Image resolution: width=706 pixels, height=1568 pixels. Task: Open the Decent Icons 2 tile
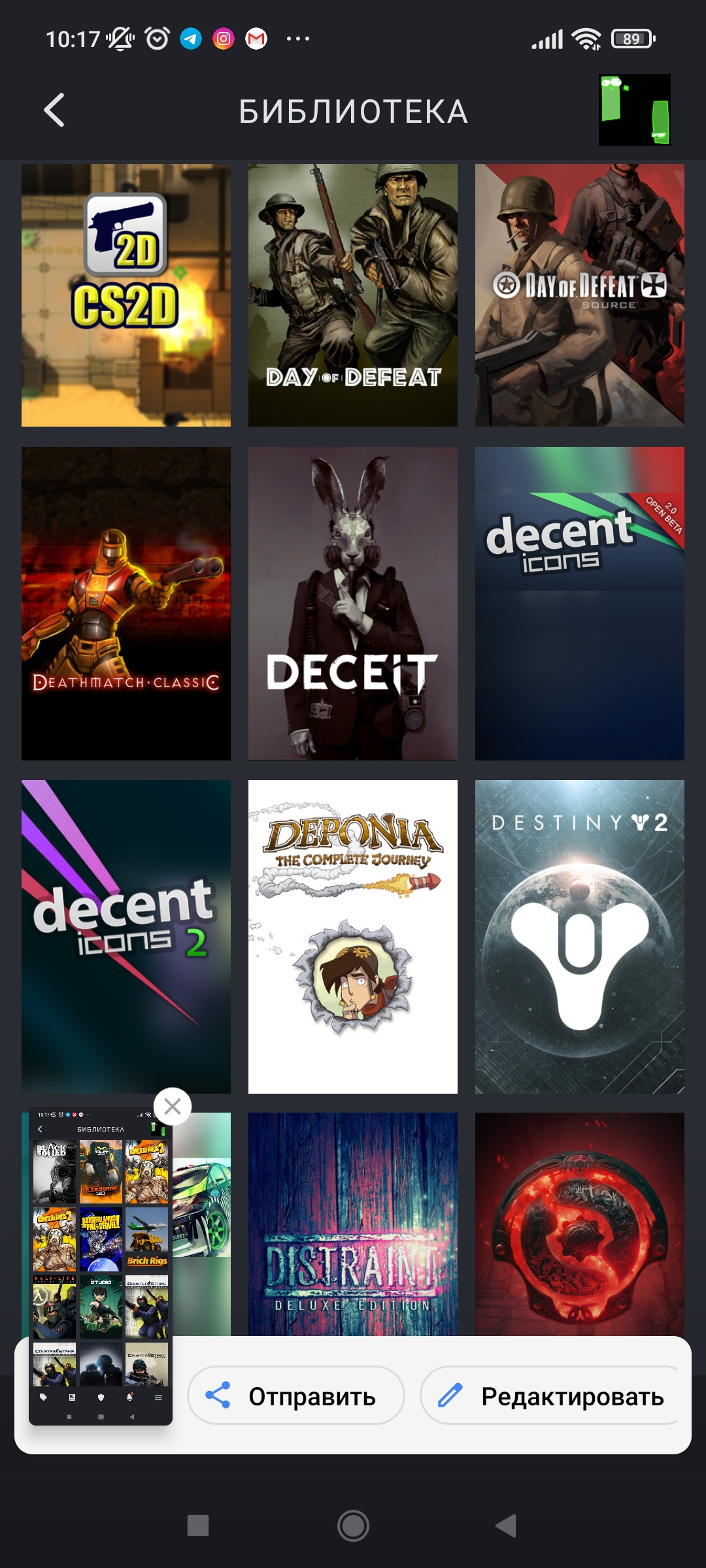[x=126, y=937]
